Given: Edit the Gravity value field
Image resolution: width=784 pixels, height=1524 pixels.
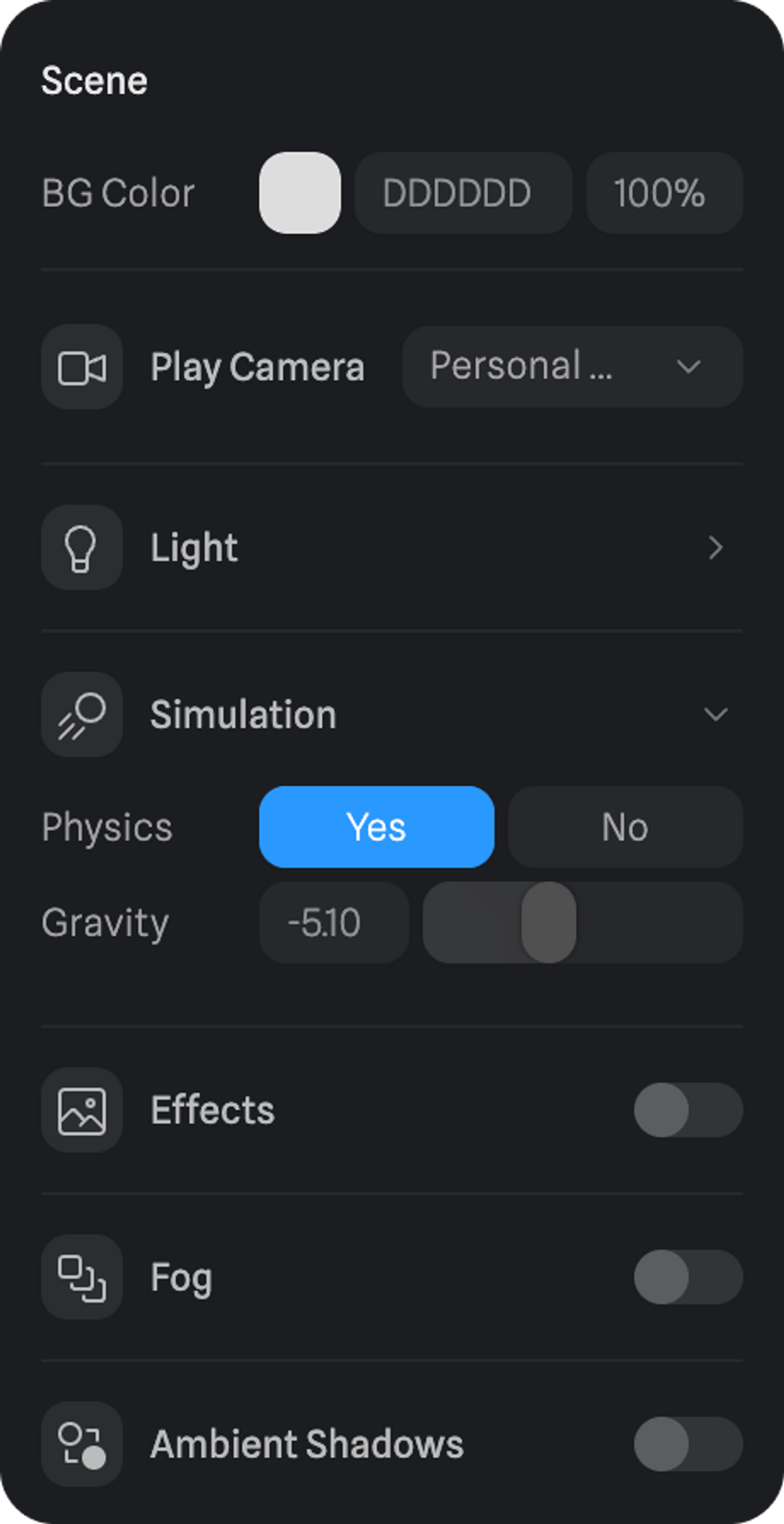Looking at the screenshot, I should 334,922.
